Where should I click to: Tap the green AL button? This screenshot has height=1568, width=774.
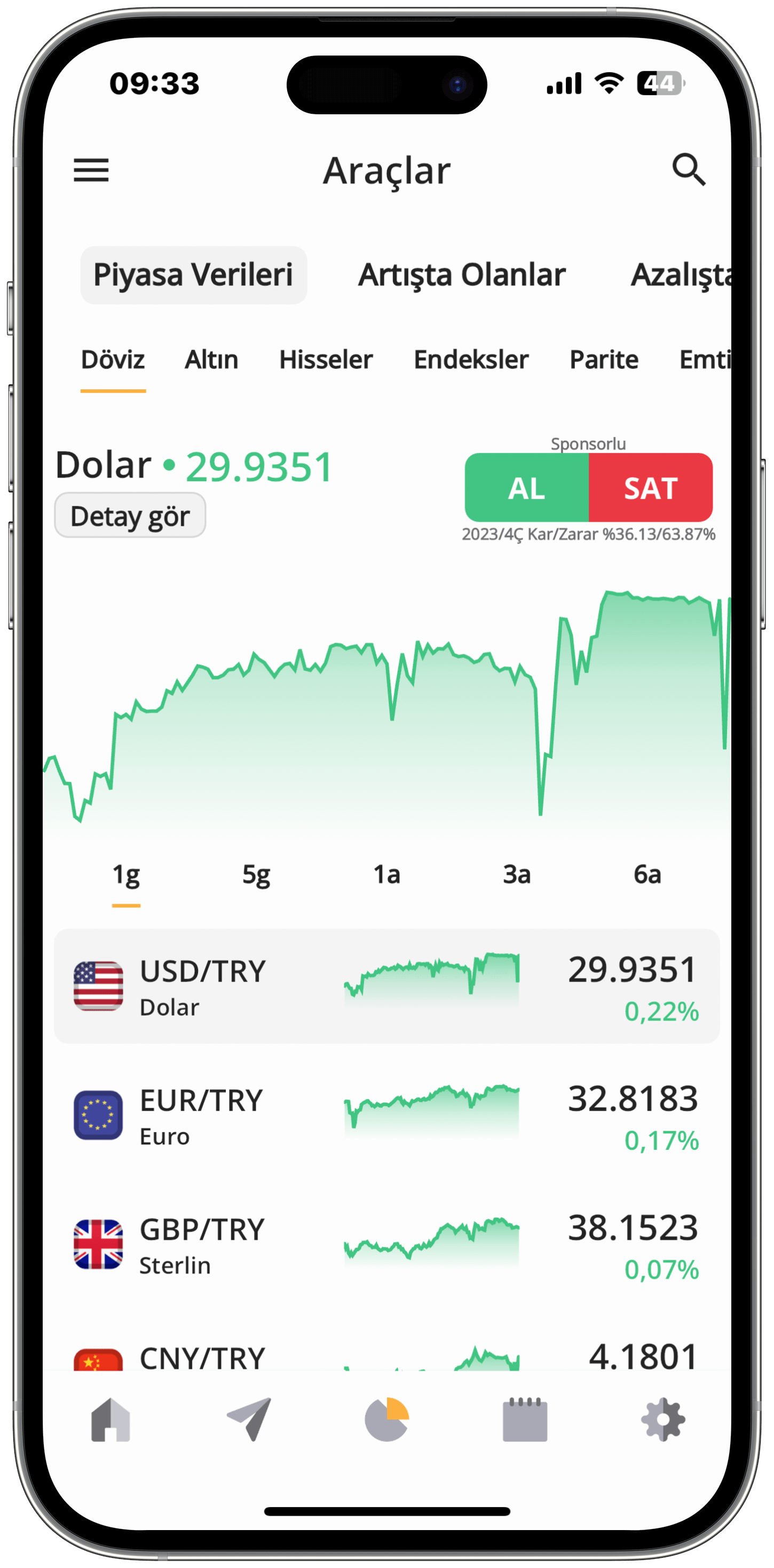pyautogui.click(x=527, y=488)
